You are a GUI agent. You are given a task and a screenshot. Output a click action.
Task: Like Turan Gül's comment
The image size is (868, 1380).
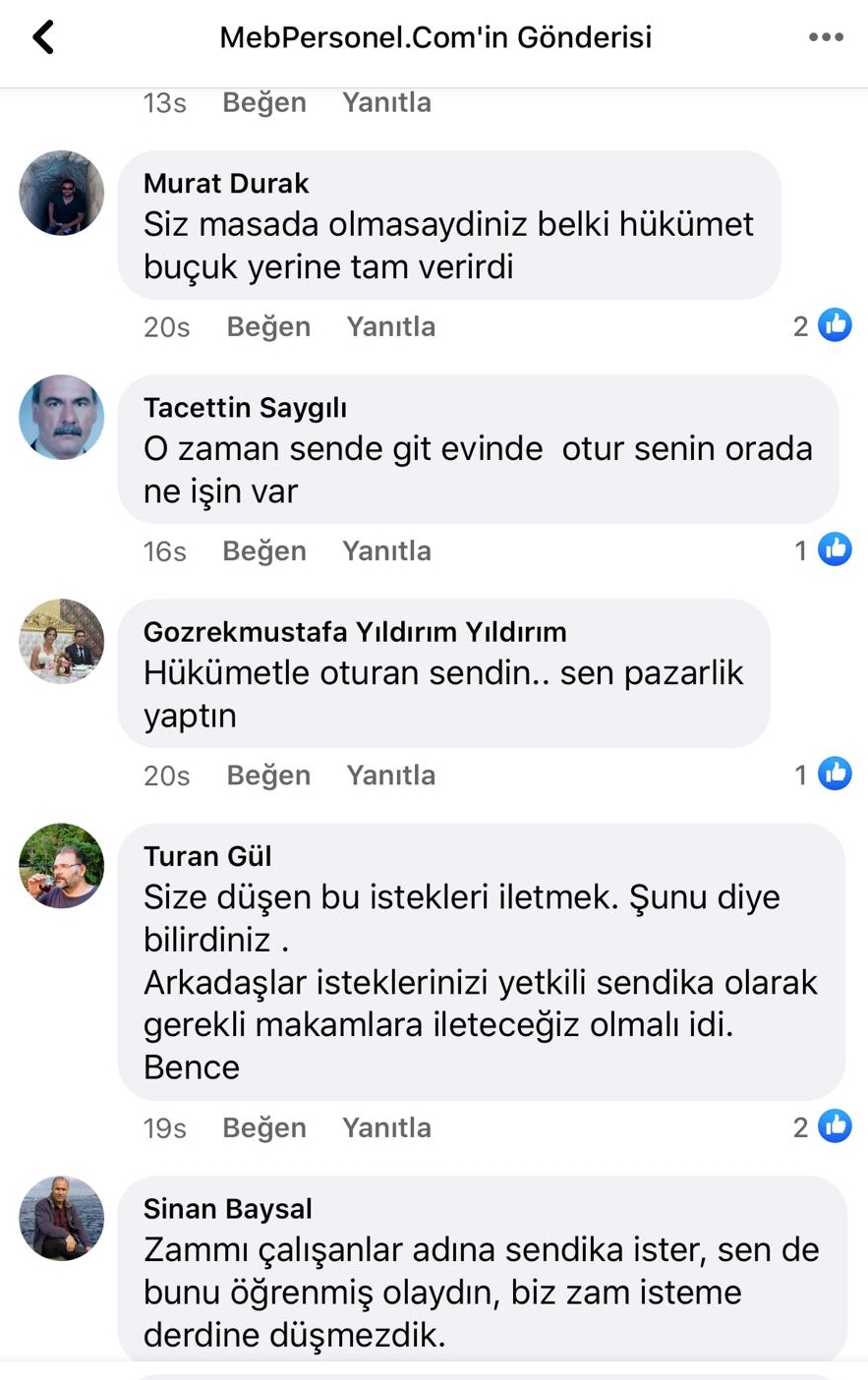coord(263,1127)
